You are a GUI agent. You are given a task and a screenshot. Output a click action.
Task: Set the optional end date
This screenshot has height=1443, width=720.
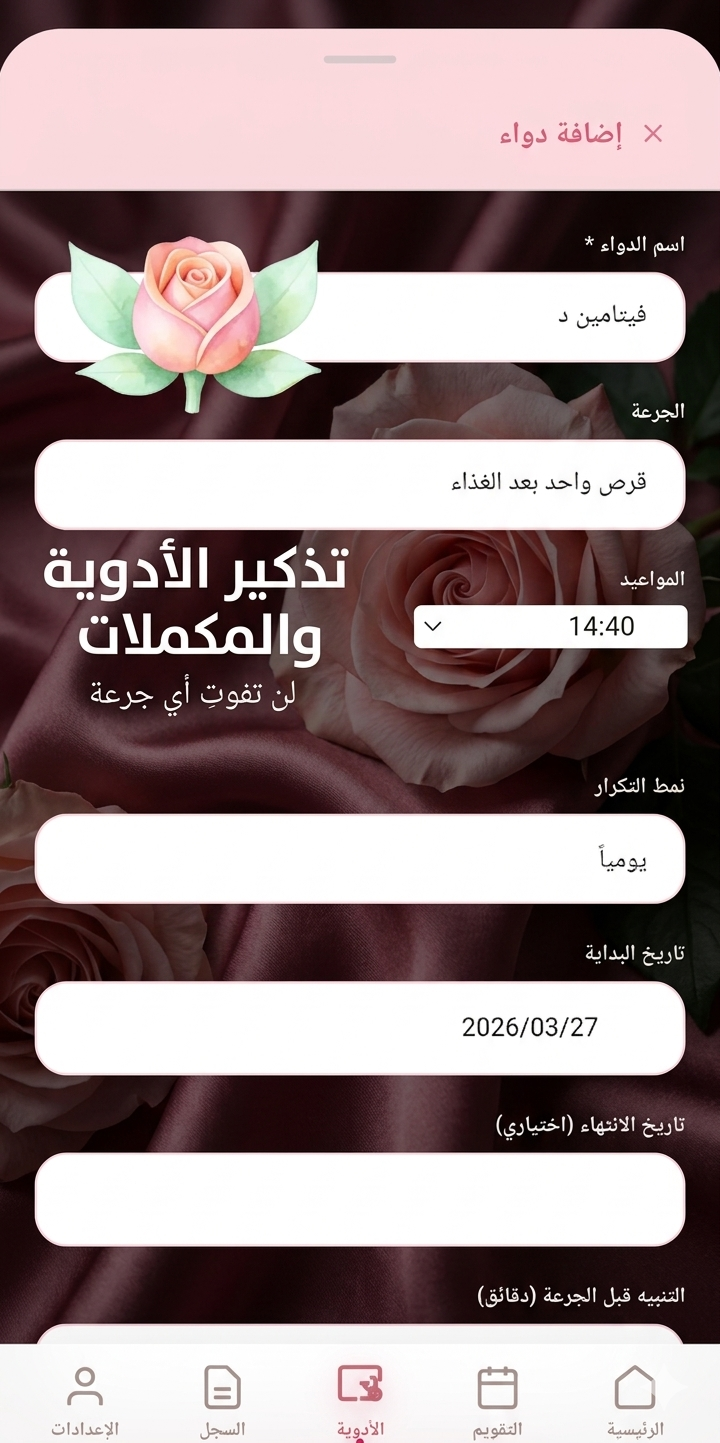(360, 1199)
